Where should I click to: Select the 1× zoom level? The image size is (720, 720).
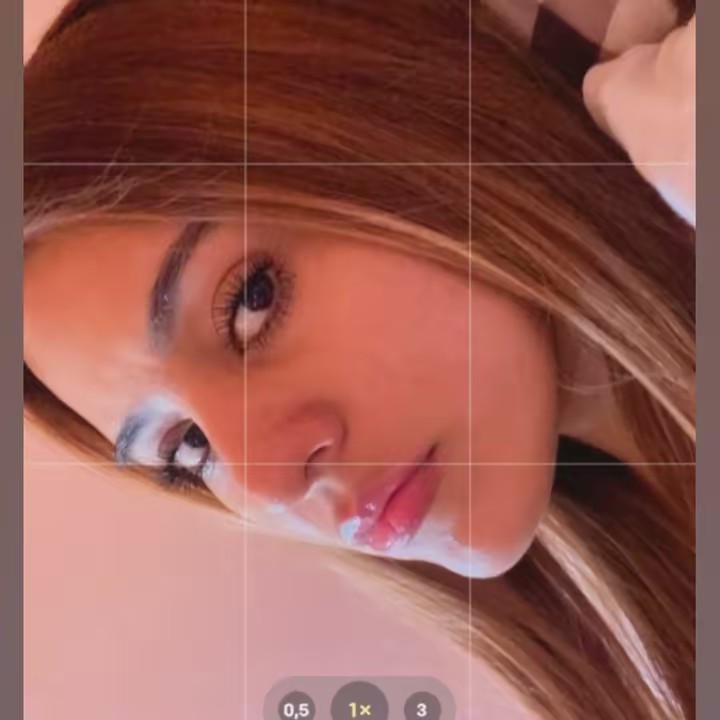pyautogui.click(x=359, y=708)
